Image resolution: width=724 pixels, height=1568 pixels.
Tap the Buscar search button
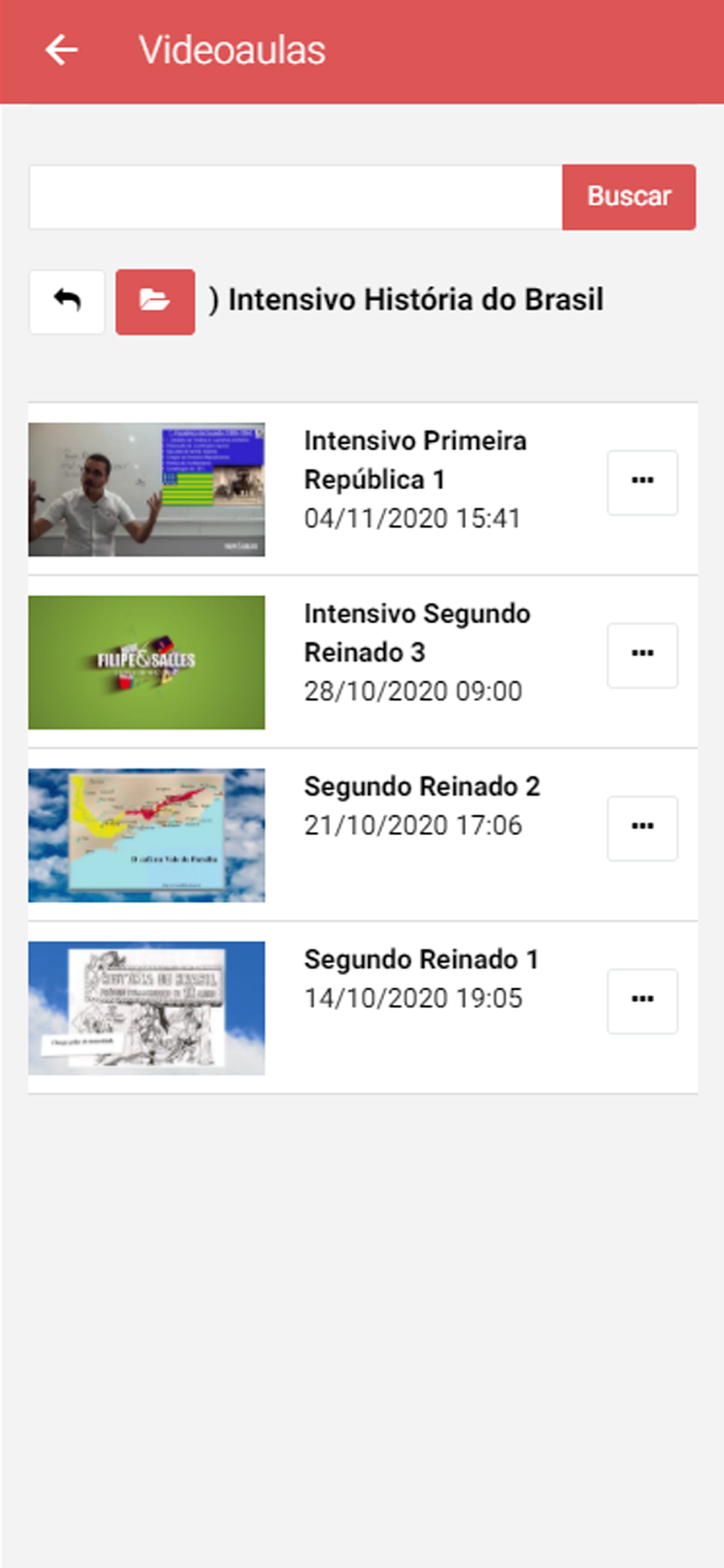[628, 197]
